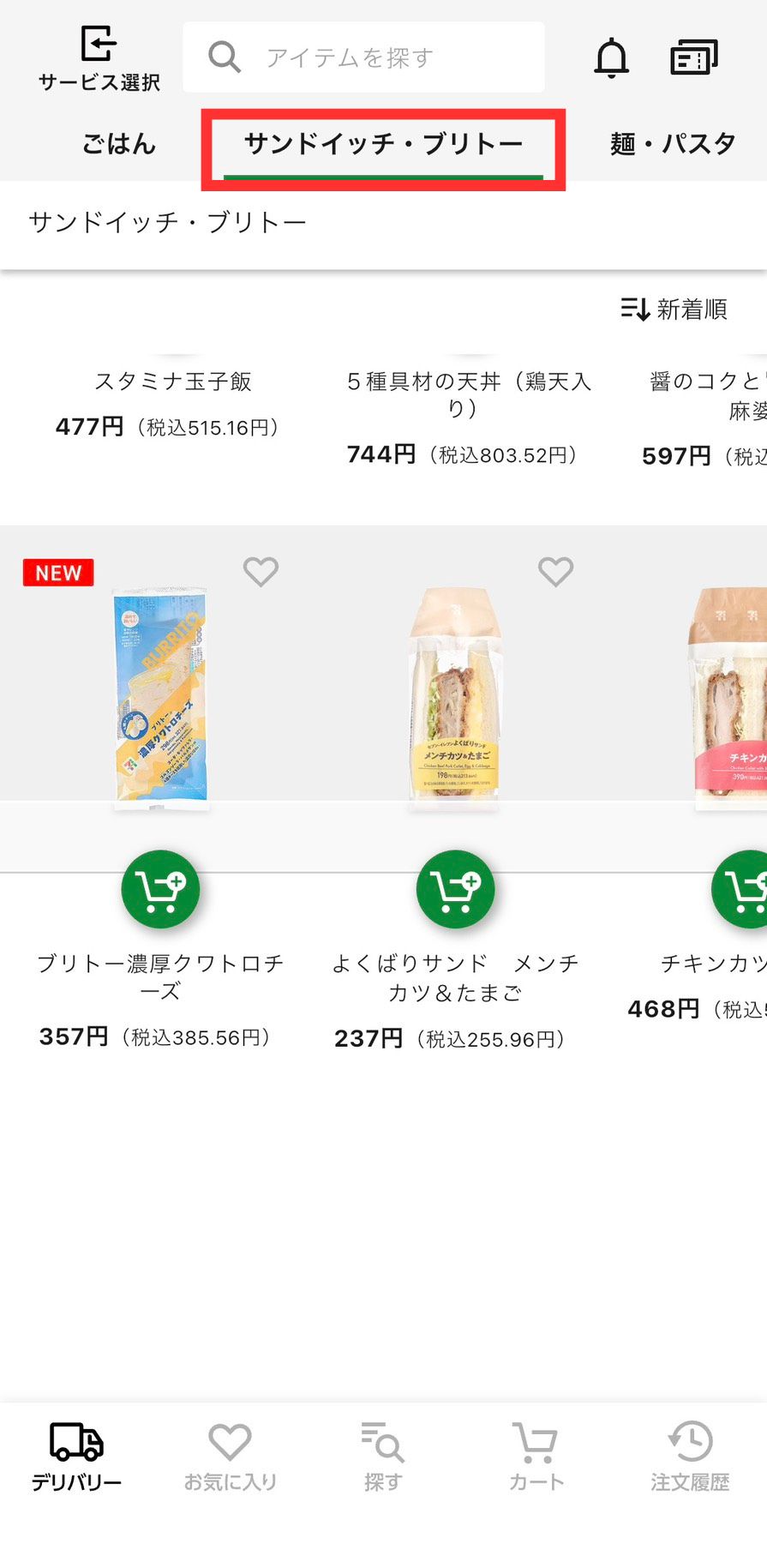Open the notifications bell

coord(611,57)
